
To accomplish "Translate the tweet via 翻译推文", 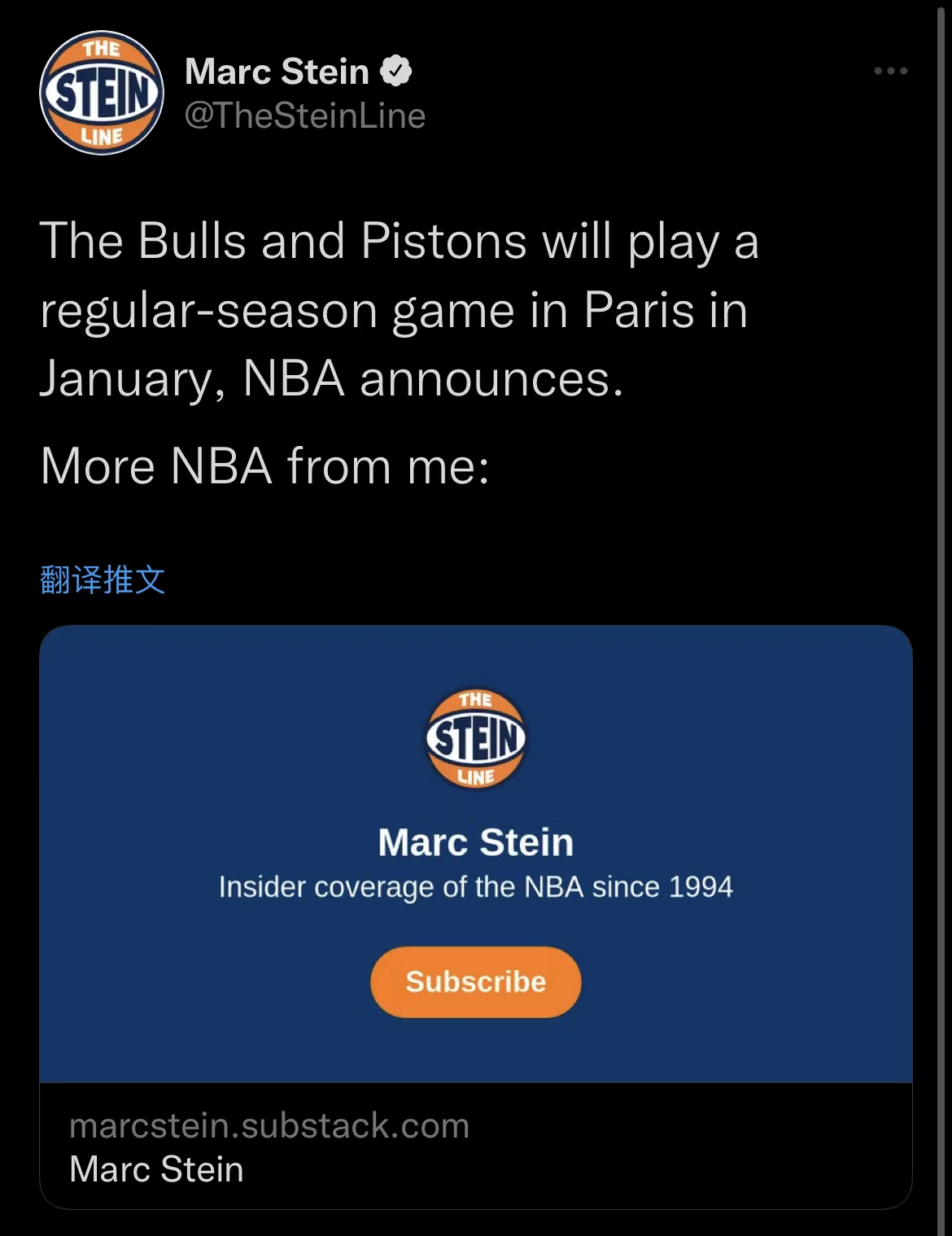I will 103,580.
